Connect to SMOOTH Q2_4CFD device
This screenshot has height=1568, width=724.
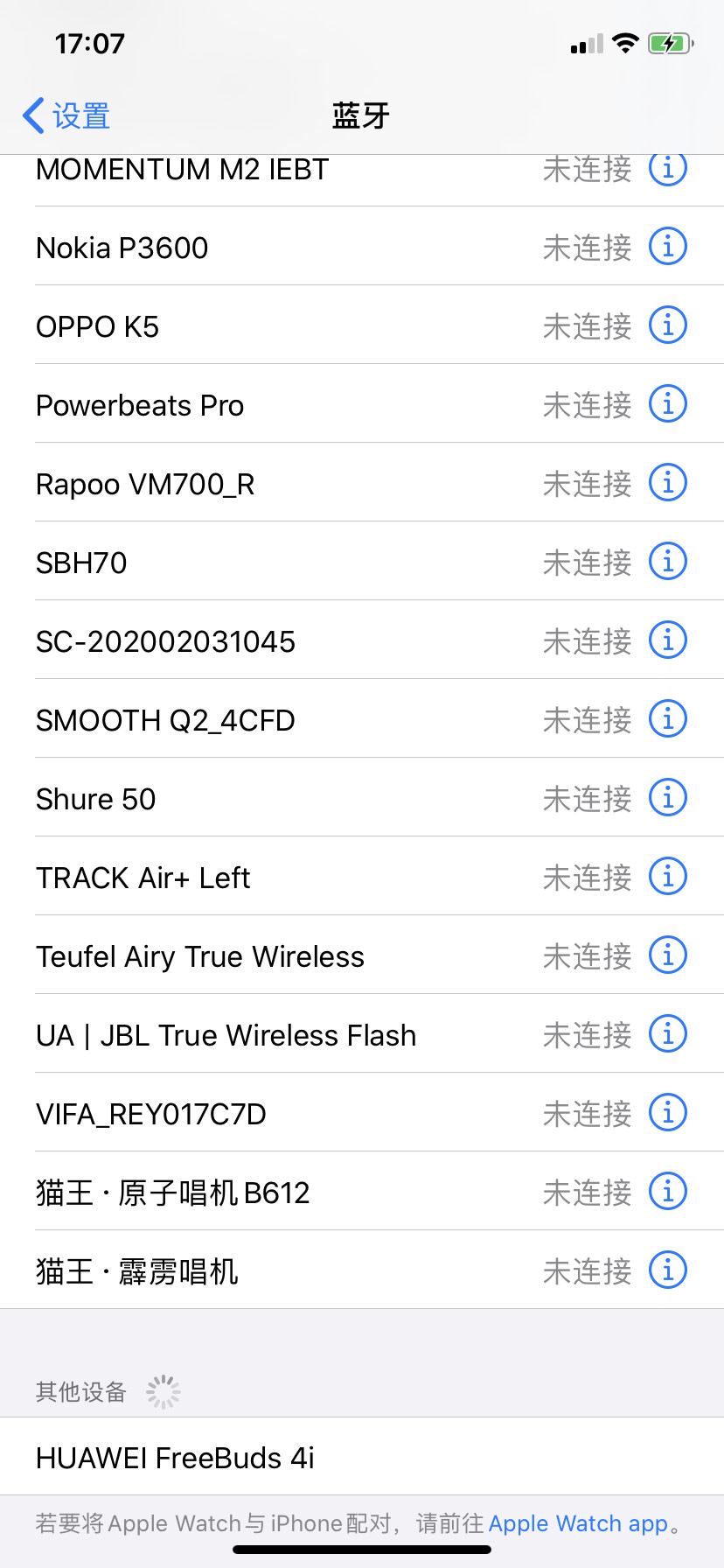tap(262, 718)
